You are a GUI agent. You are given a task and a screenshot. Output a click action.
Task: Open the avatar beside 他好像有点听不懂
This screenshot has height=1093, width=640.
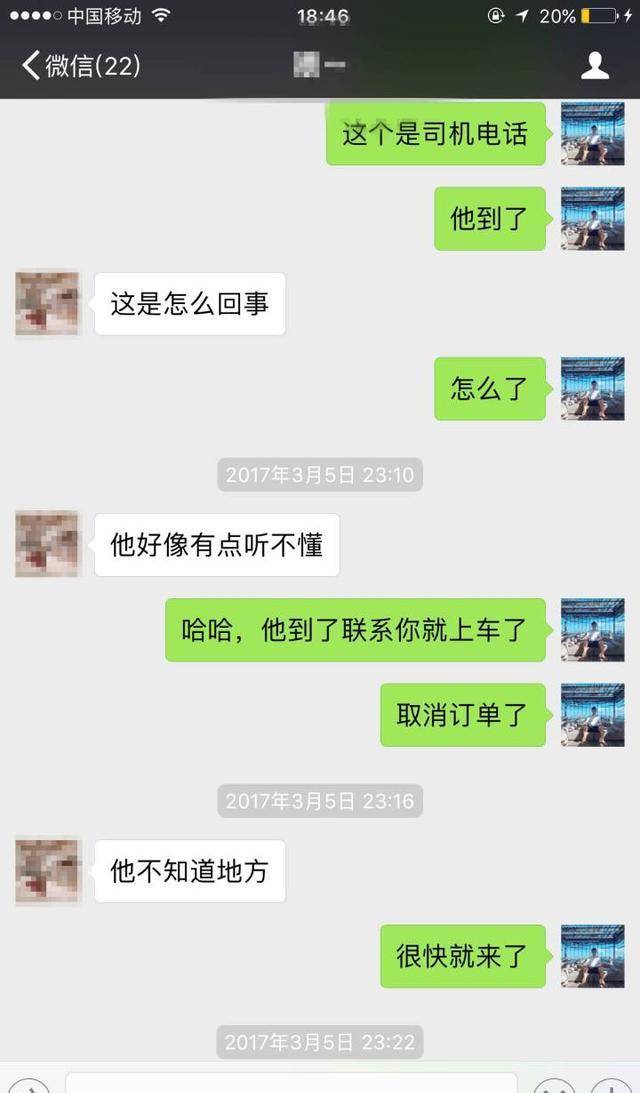pos(47,544)
